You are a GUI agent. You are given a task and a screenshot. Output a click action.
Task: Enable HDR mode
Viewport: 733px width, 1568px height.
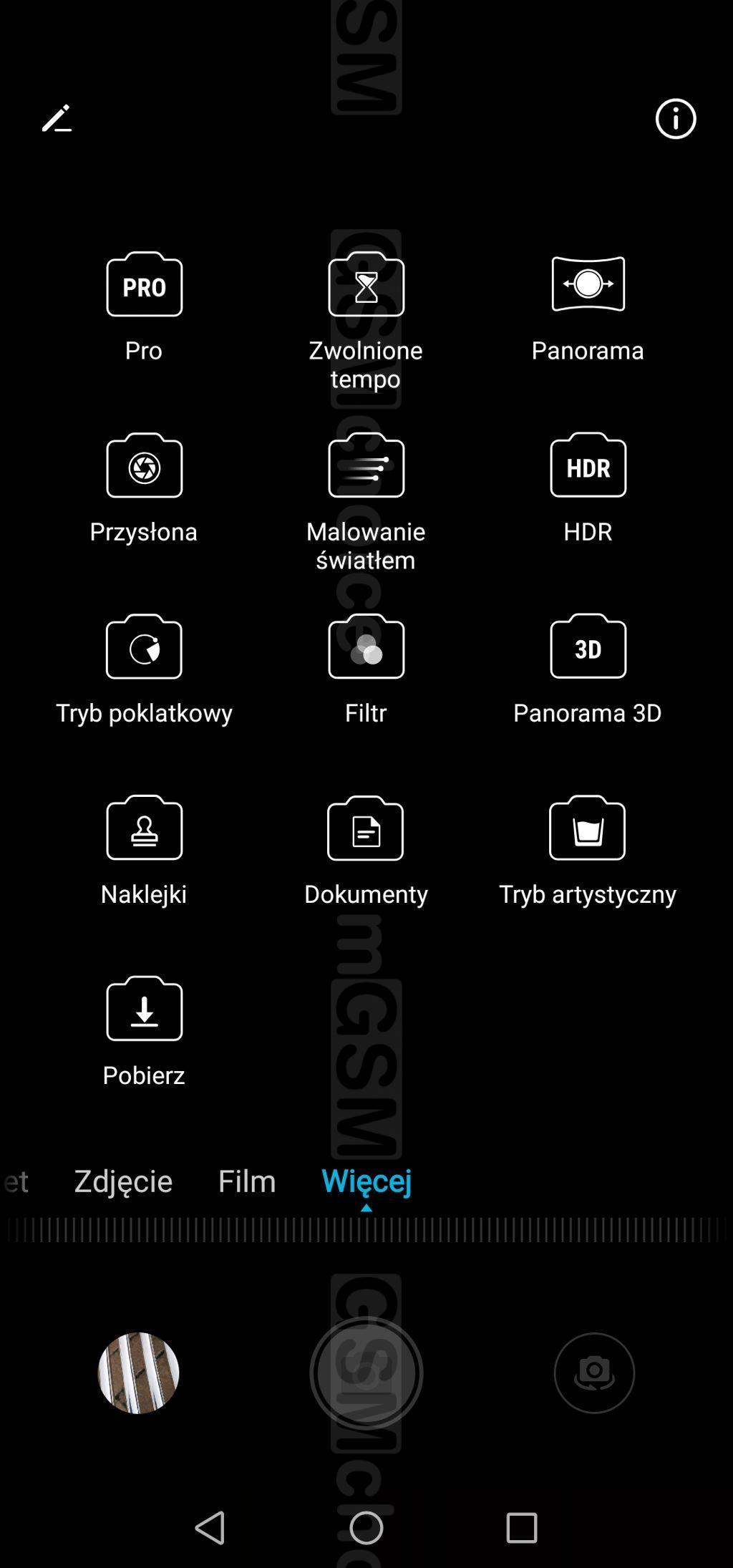tap(588, 488)
